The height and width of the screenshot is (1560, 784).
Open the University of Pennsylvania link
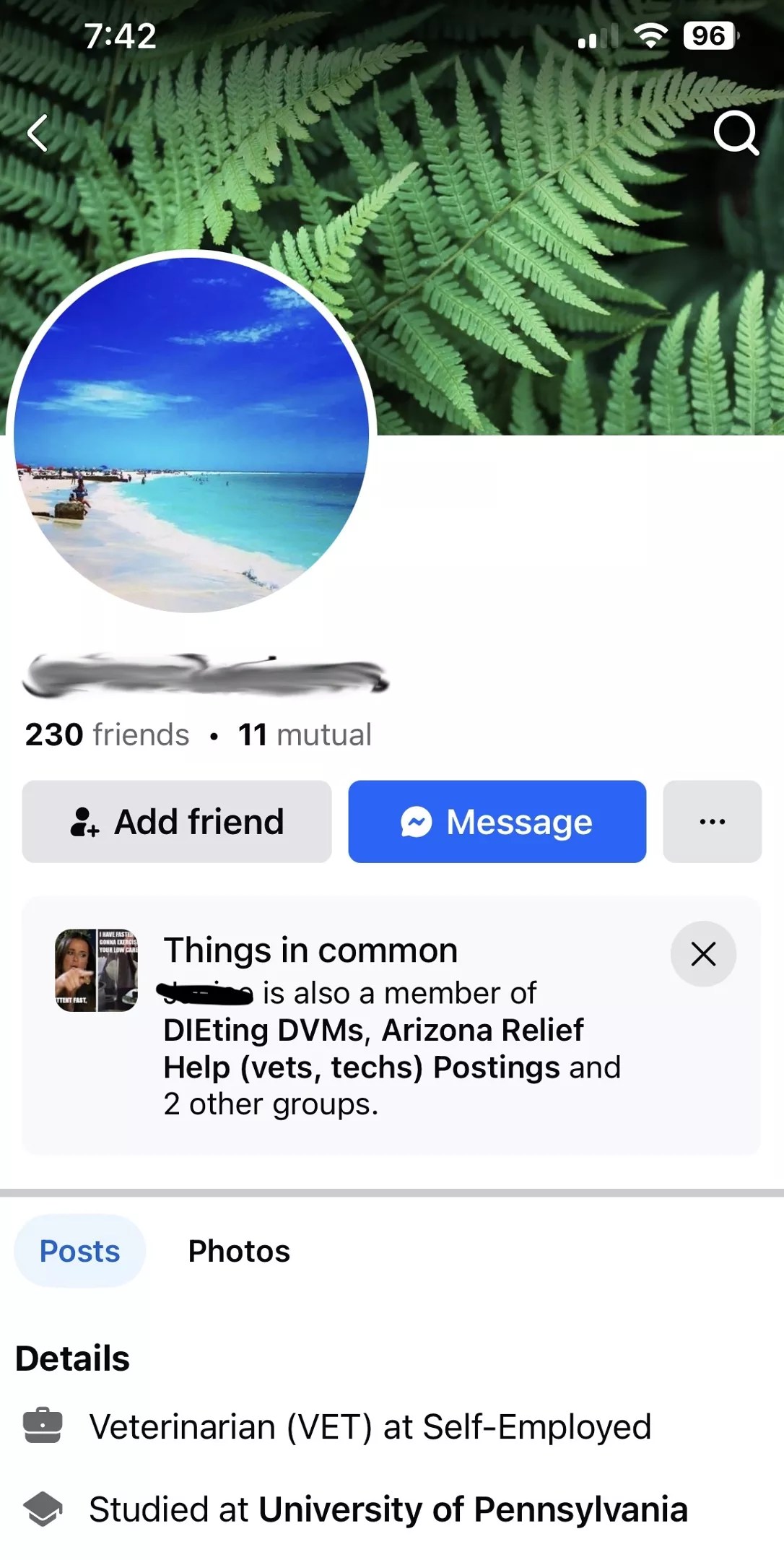[x=473, y=1509]
